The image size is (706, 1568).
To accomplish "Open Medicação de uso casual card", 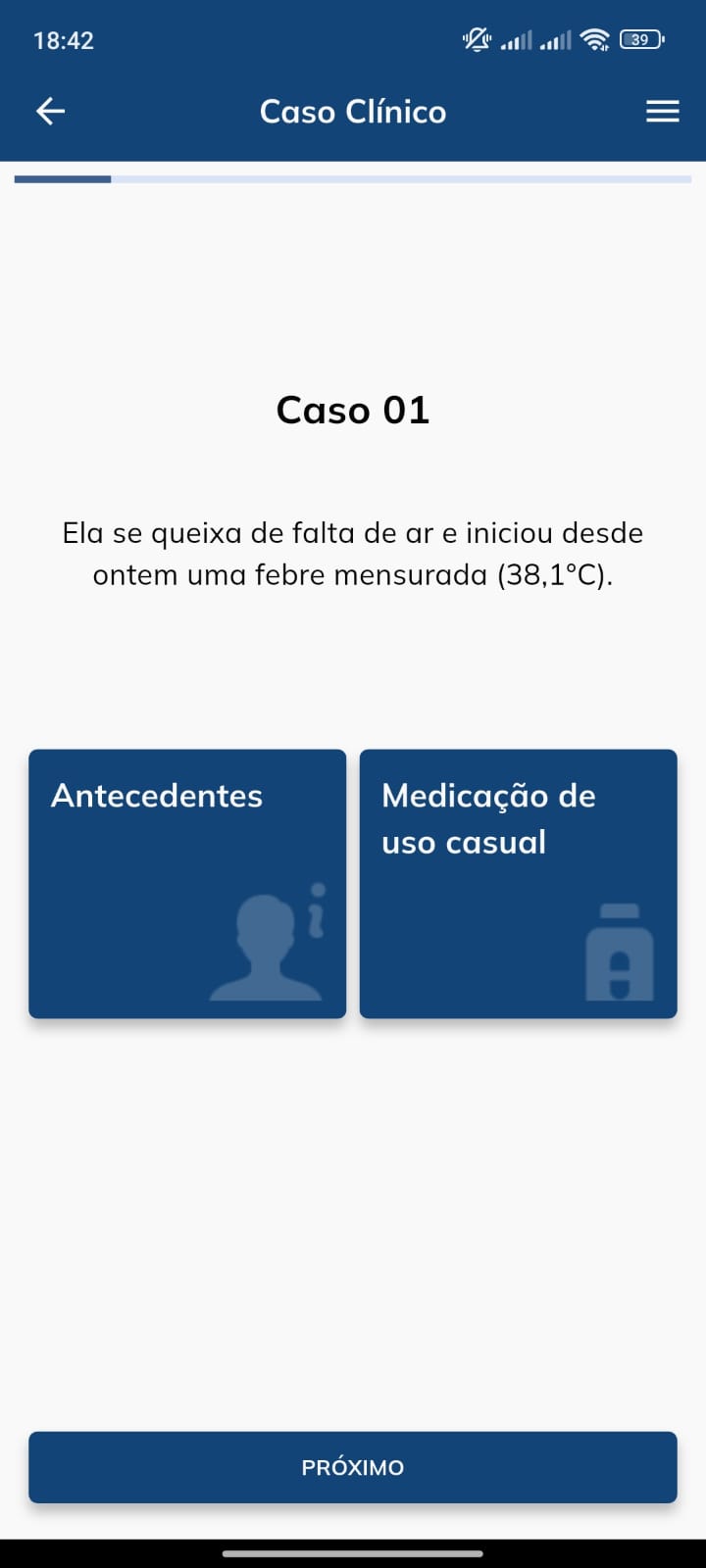I will point(519,884).
